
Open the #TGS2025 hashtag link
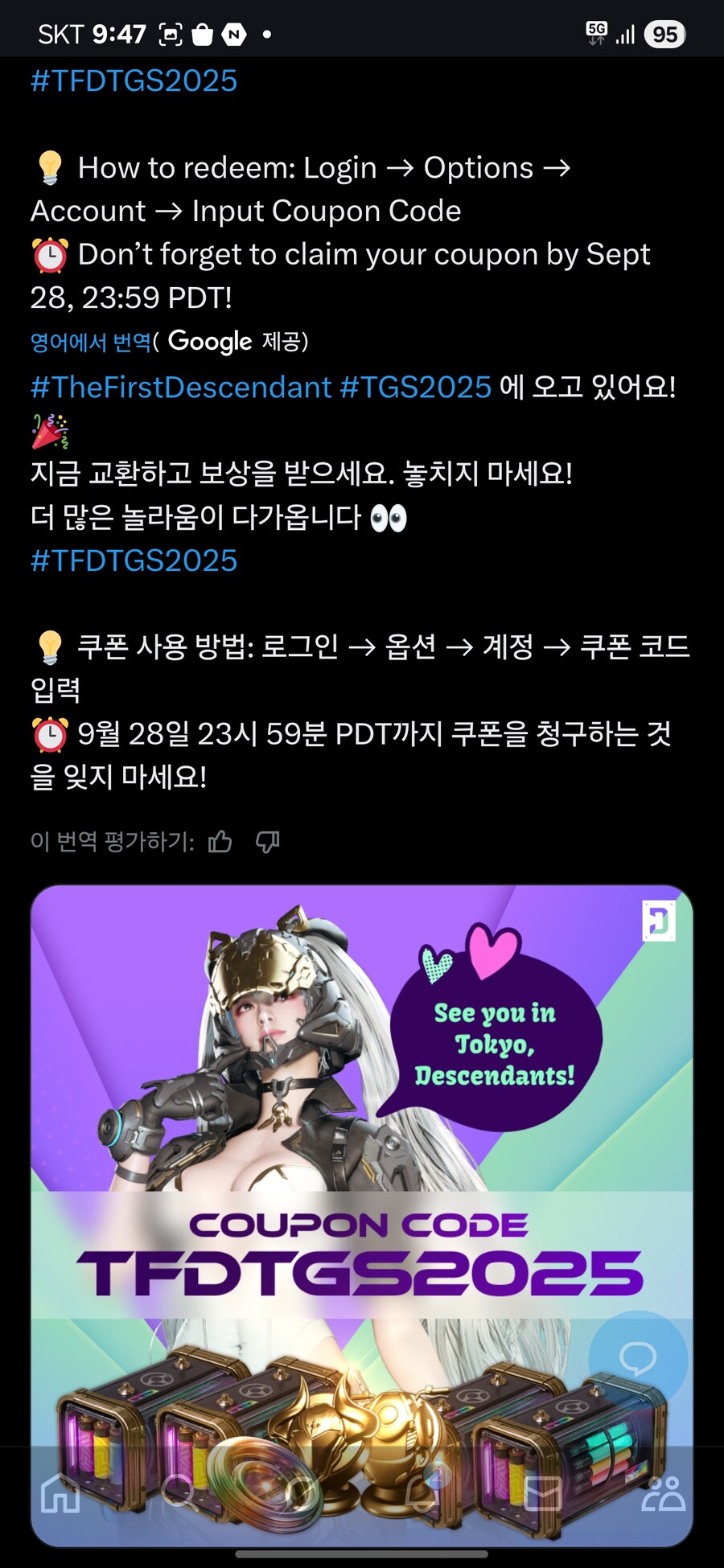(415, 388)
